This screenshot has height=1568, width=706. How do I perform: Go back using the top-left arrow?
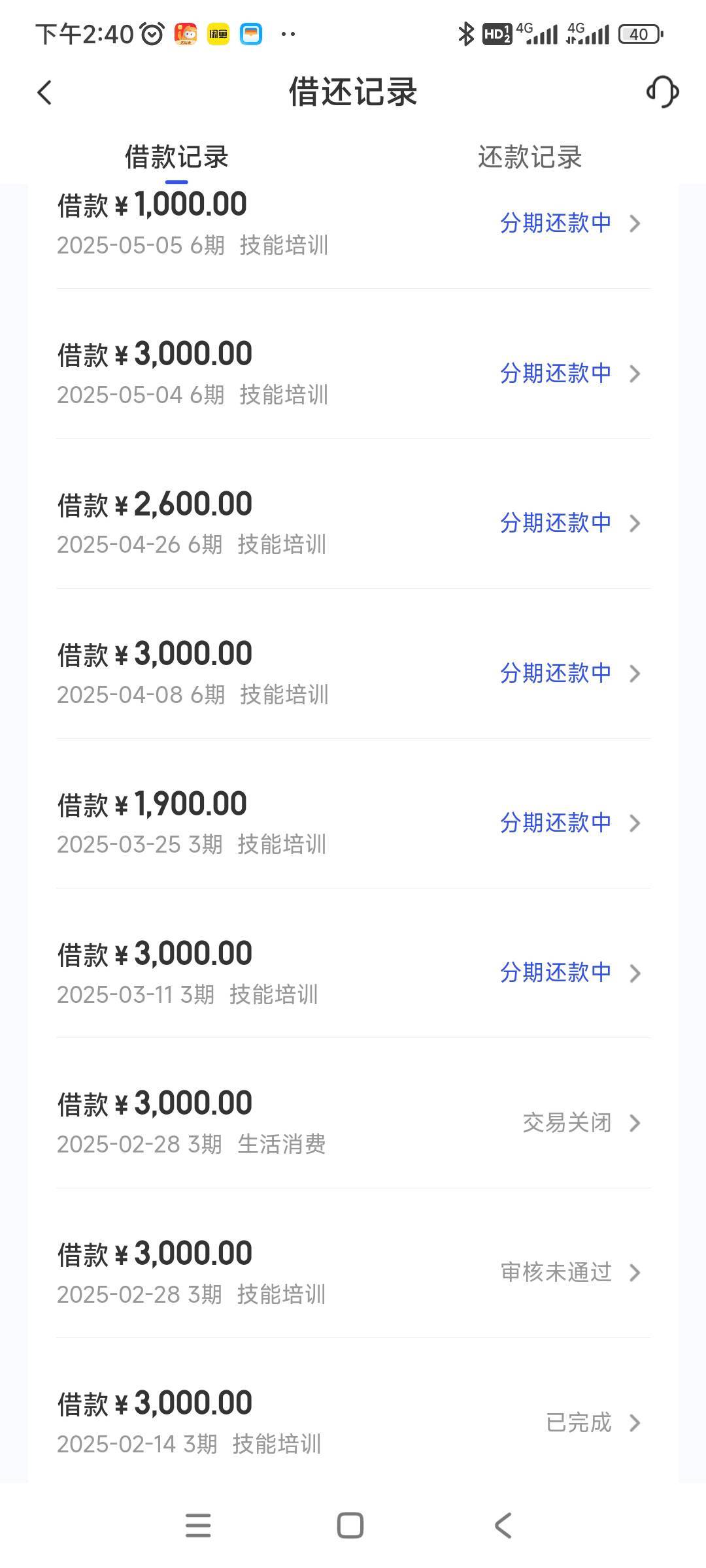pos(44,92)
